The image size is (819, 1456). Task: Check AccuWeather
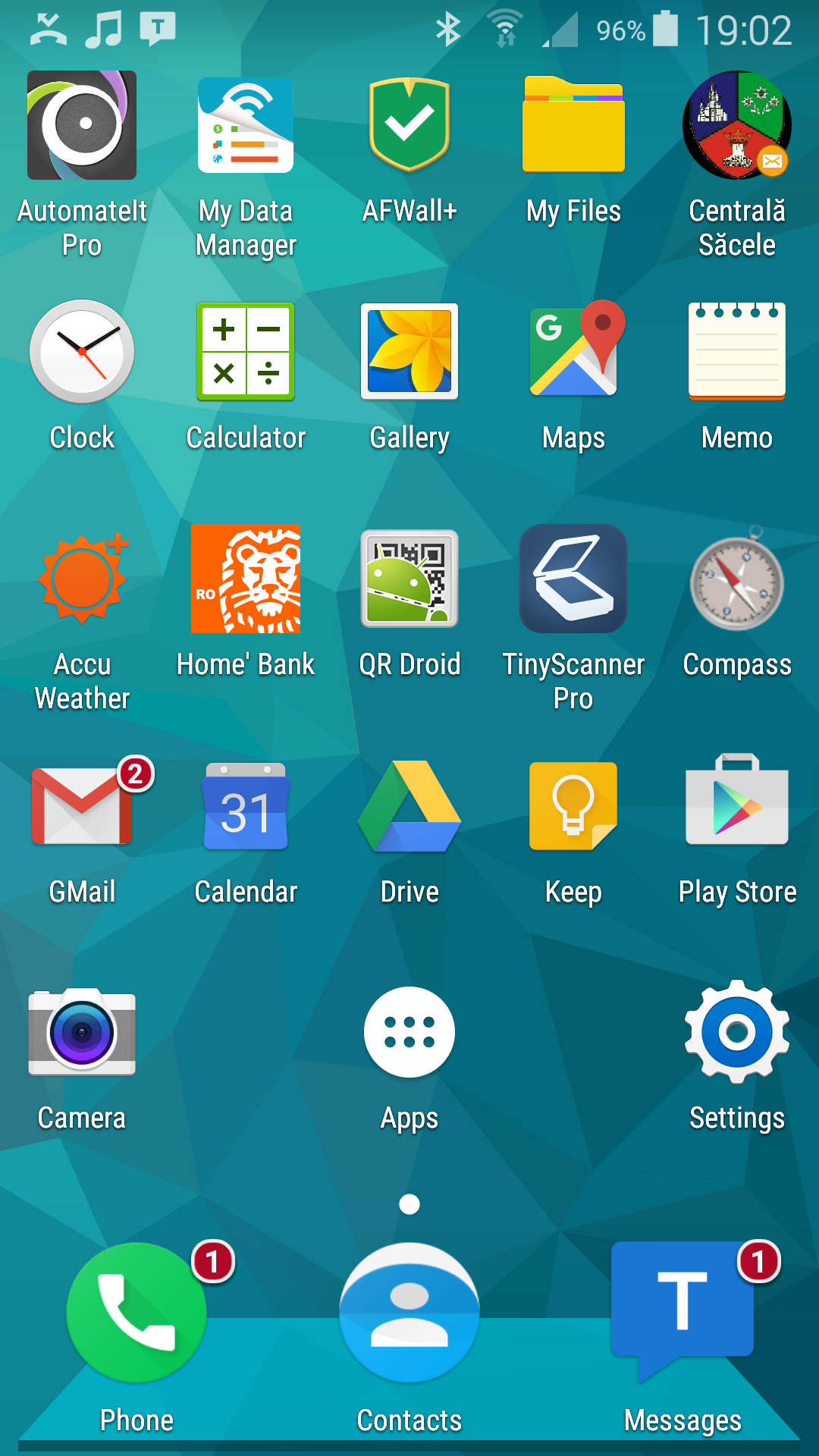[82, 579]
